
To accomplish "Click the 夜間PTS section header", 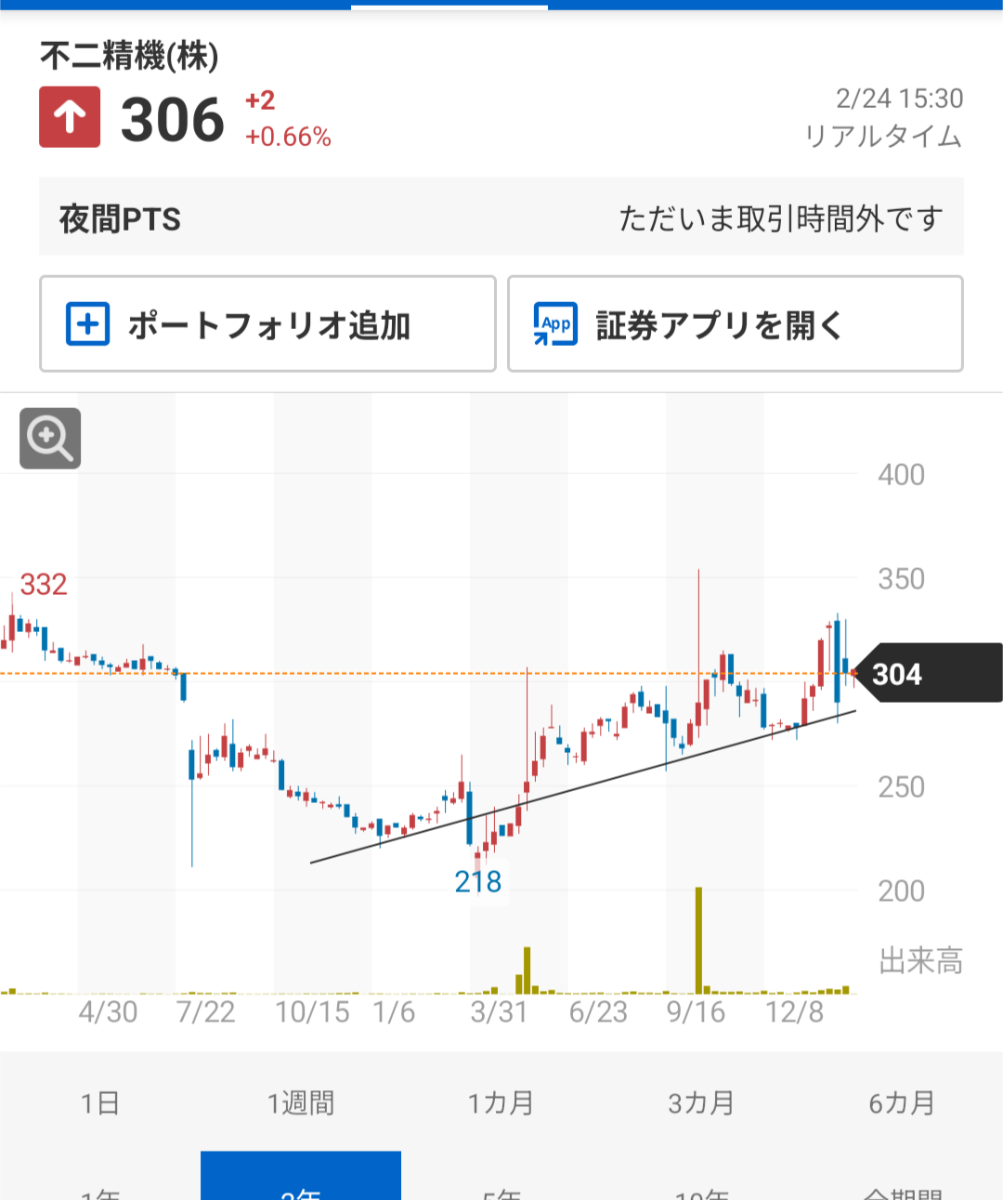I will pos(120,218).
